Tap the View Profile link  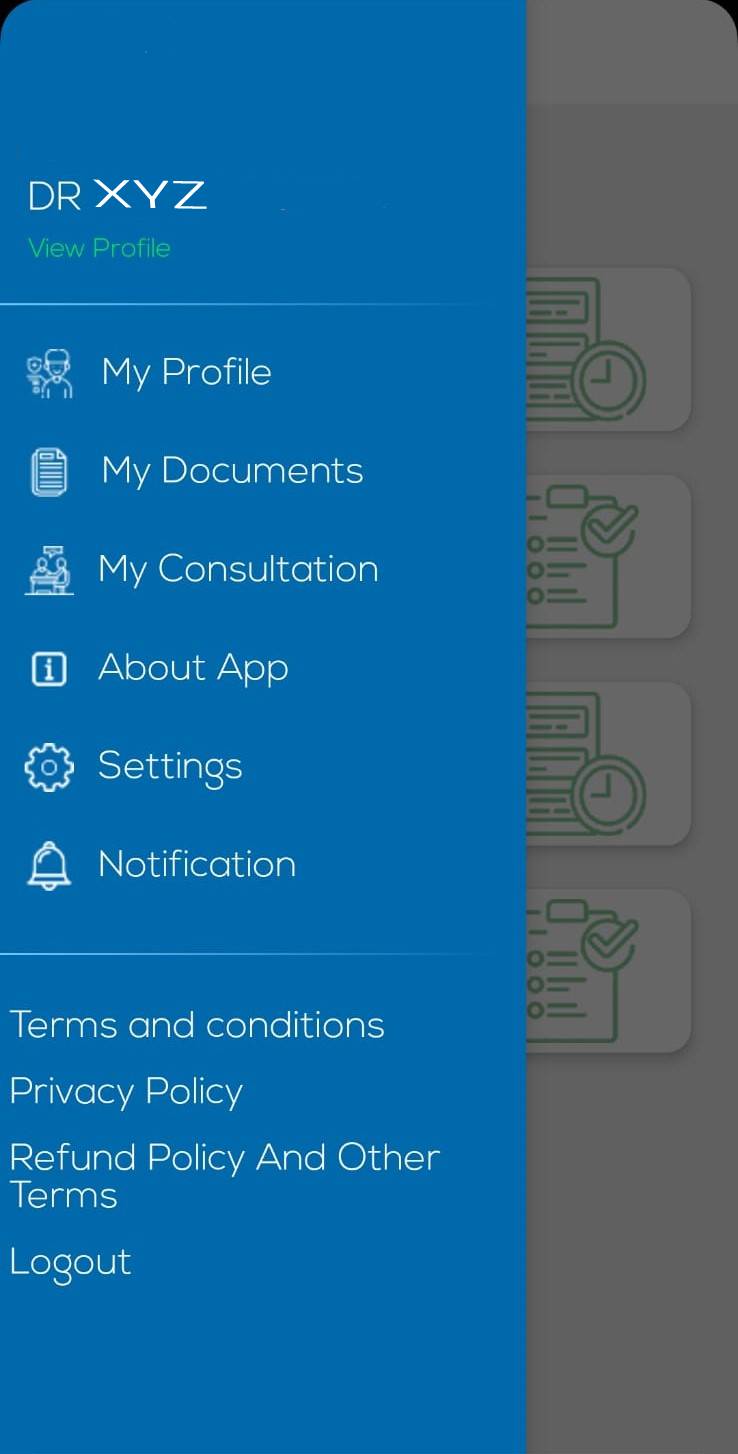tap(99, 248)
